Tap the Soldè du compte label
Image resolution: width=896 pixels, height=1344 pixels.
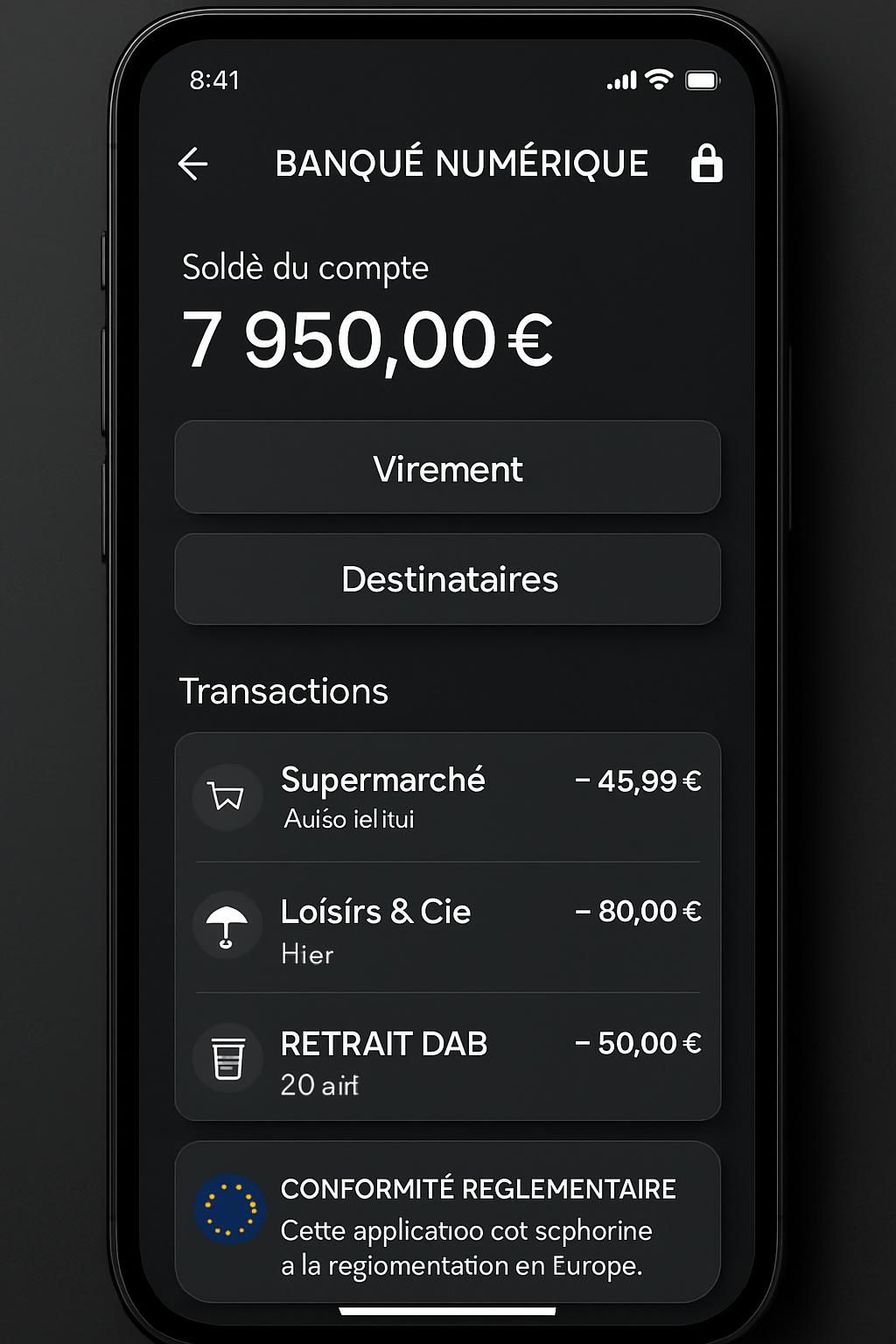(304, 267)
